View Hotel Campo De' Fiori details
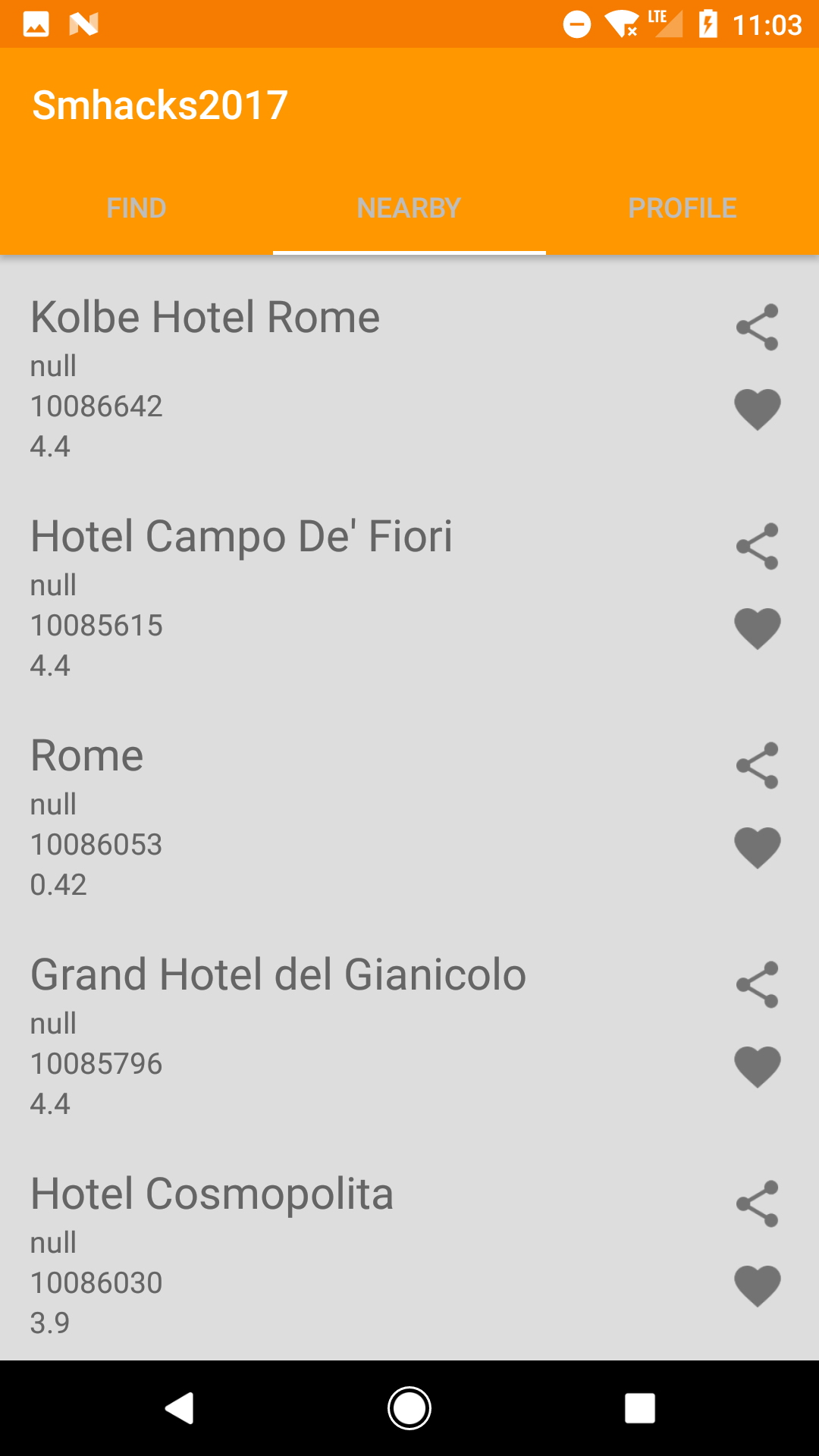The height and width of the screenshot is (1456, 819). tap(241, 536)
